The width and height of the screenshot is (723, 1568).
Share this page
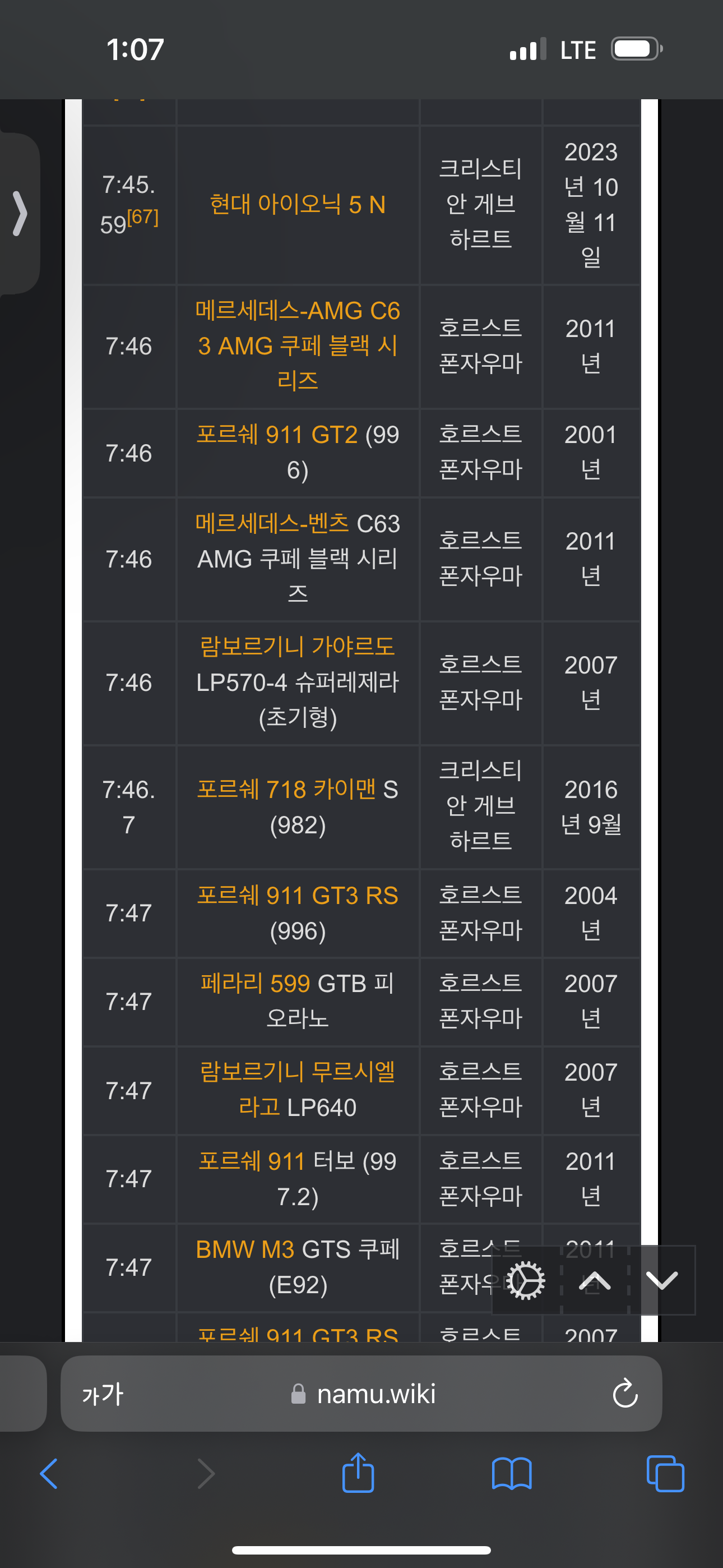(x=359, y=1473)
